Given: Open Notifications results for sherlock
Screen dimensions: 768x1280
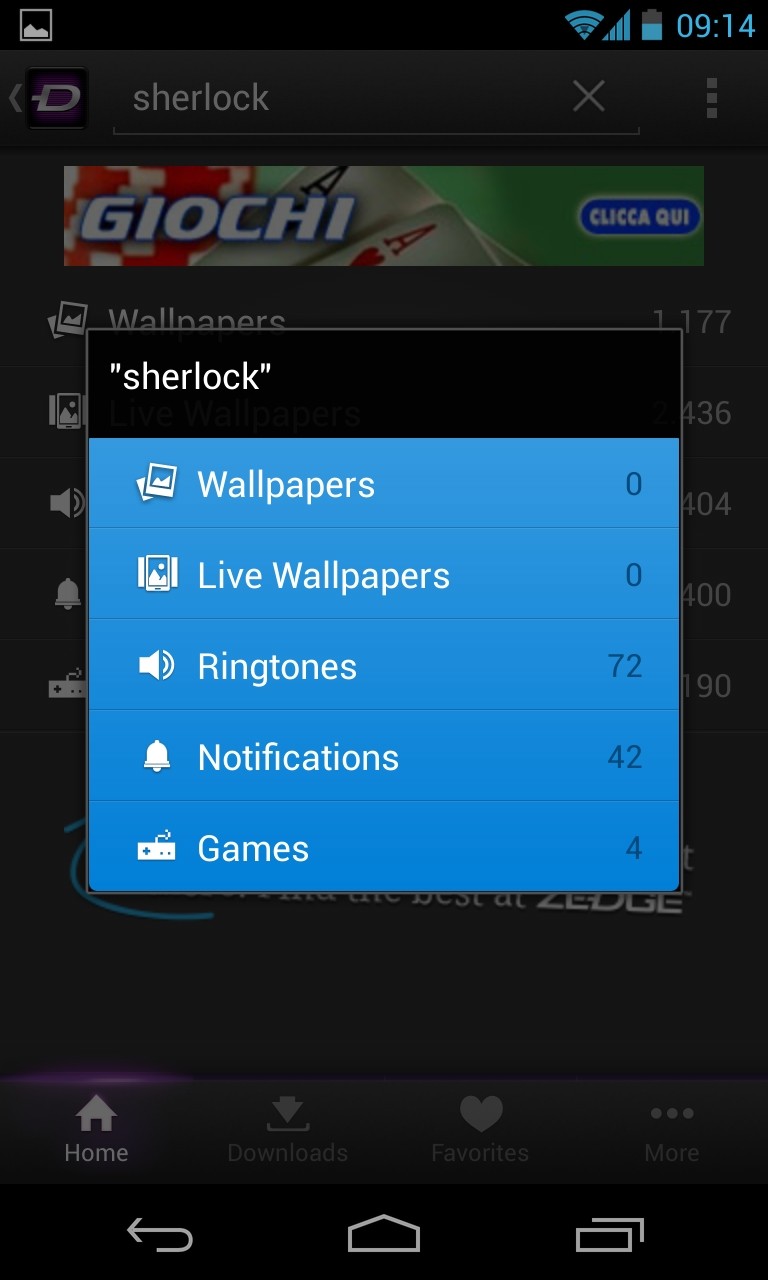Looking at the screenshot, I should pos(384,757).
